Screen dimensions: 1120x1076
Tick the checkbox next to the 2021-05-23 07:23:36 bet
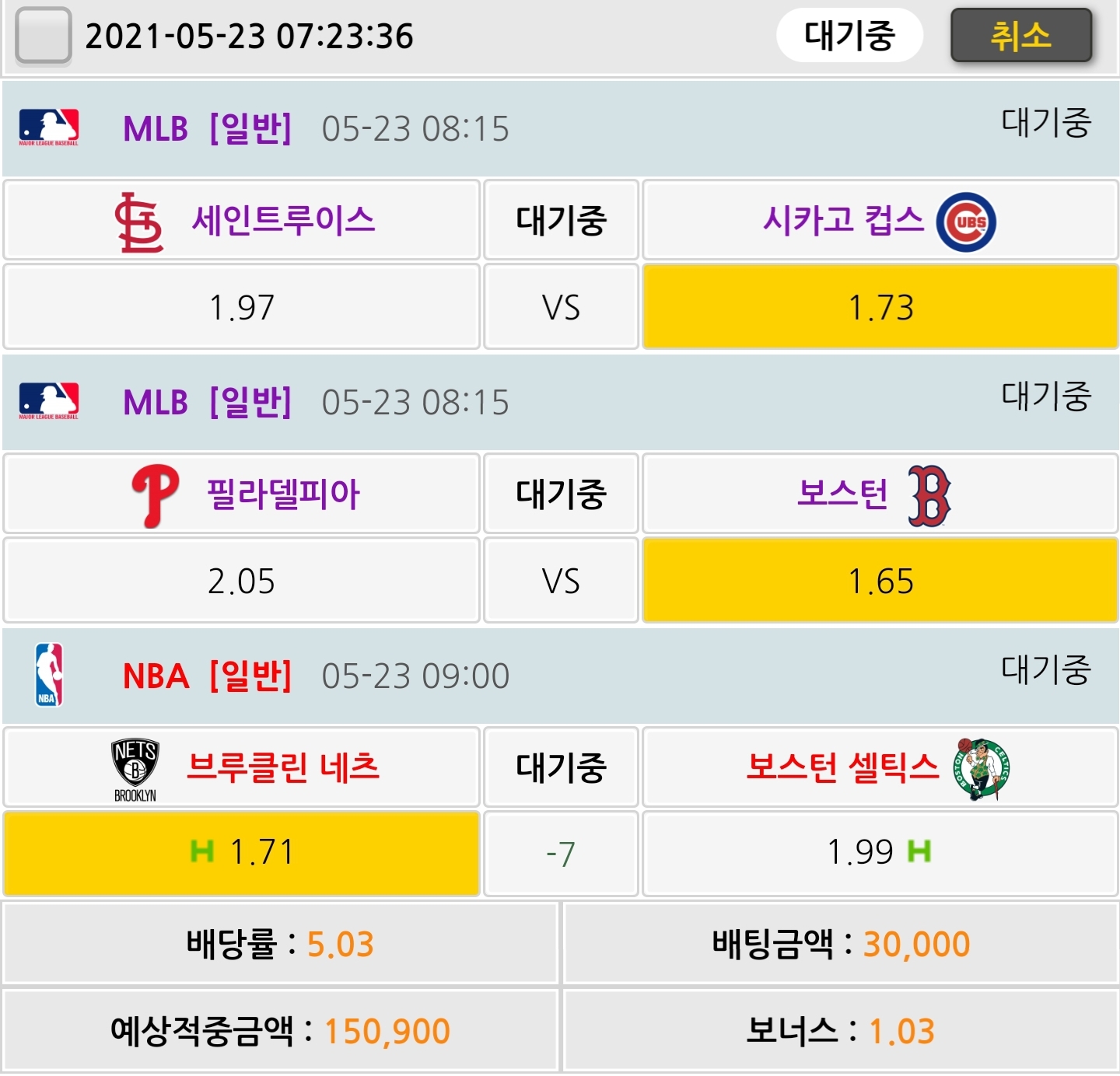44,36
